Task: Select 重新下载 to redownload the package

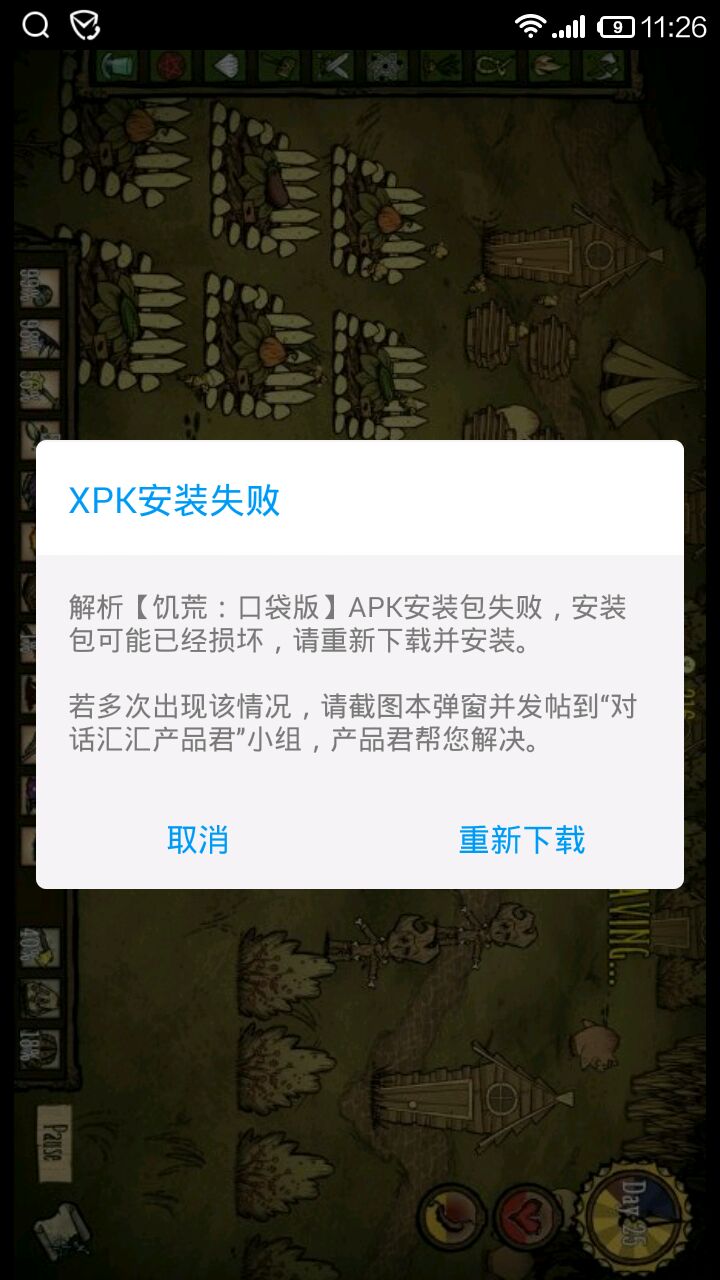Action: 521,840
